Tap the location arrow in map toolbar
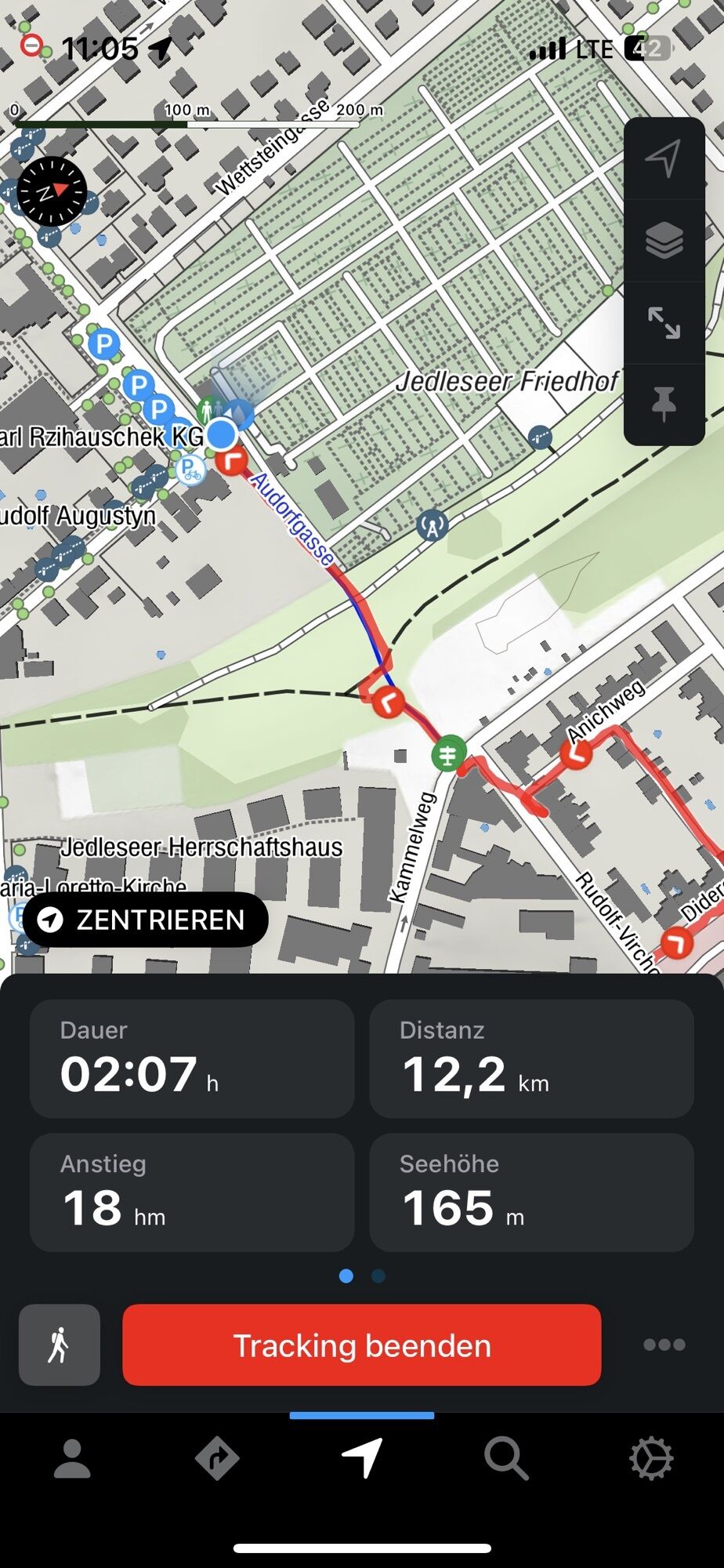This screenshot has height=1568, width=724. click(664, 158)
